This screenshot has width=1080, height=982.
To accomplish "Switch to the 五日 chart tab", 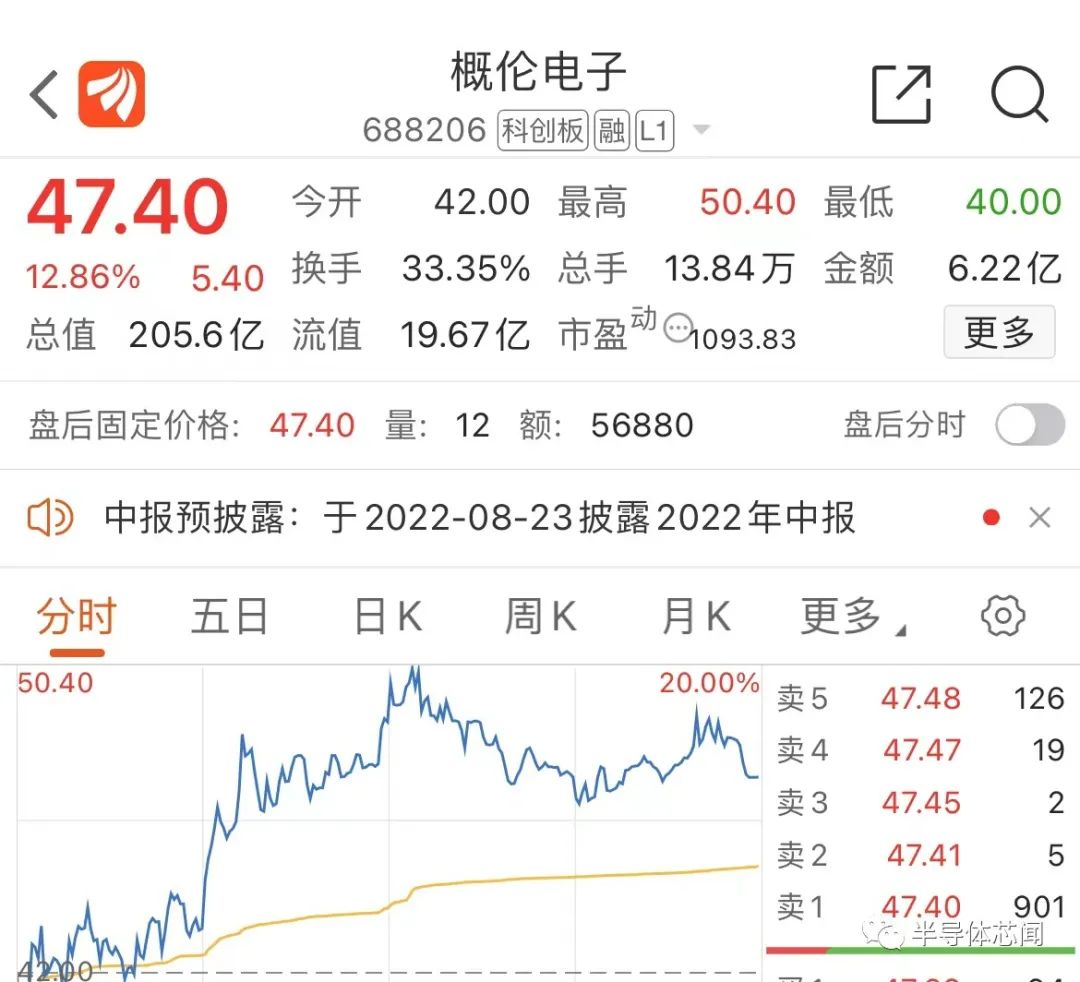I will pos(229,616).
